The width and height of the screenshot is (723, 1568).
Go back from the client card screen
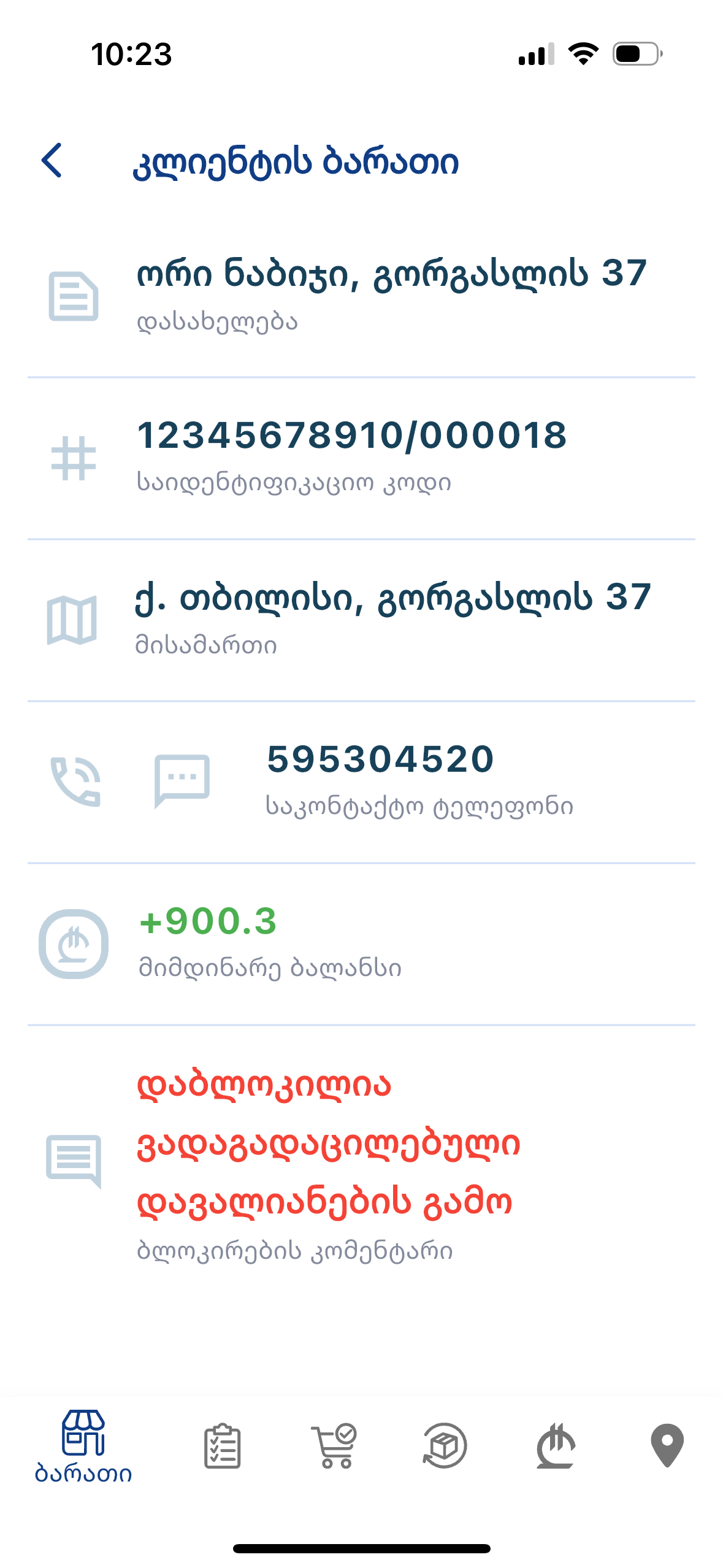coord(52,160)
